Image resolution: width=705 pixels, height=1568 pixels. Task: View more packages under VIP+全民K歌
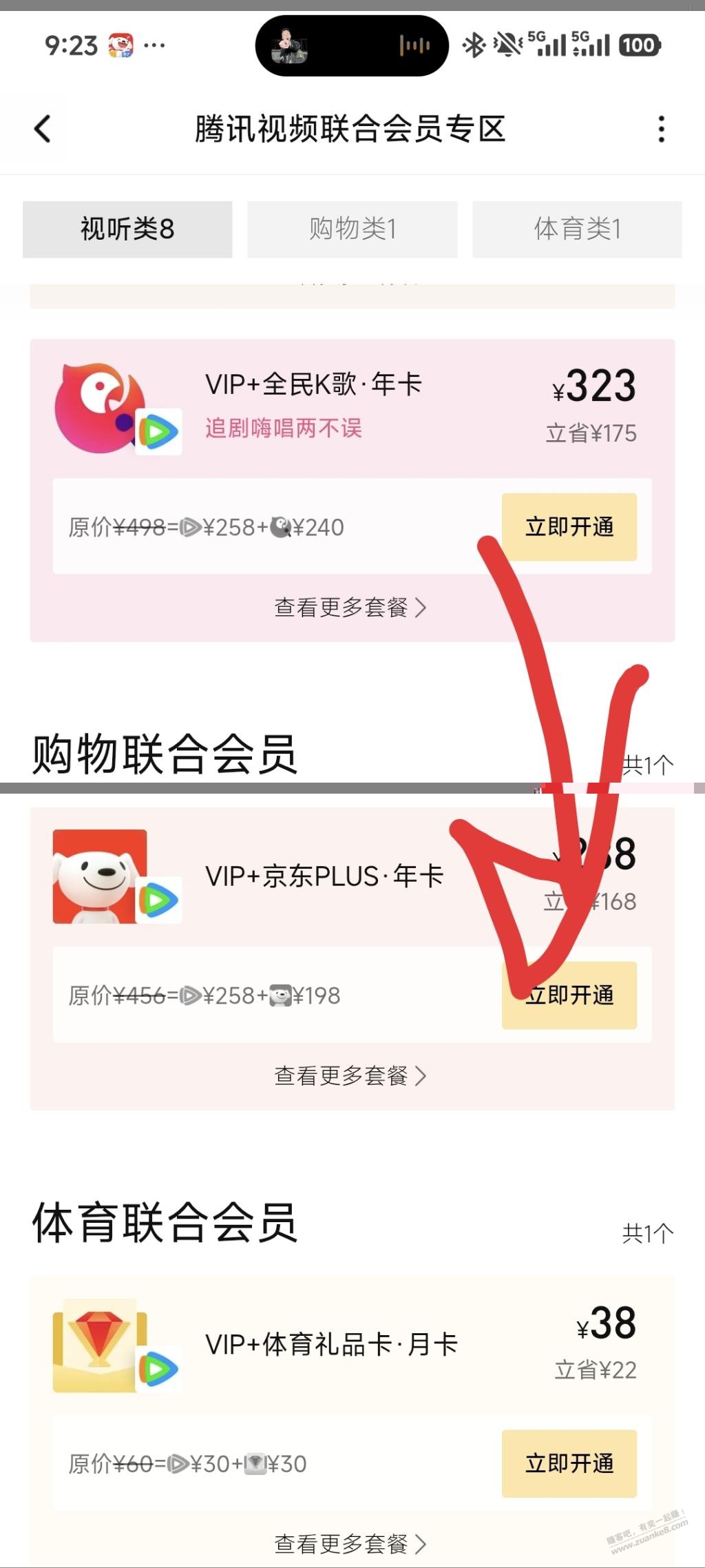coord(350,608)
